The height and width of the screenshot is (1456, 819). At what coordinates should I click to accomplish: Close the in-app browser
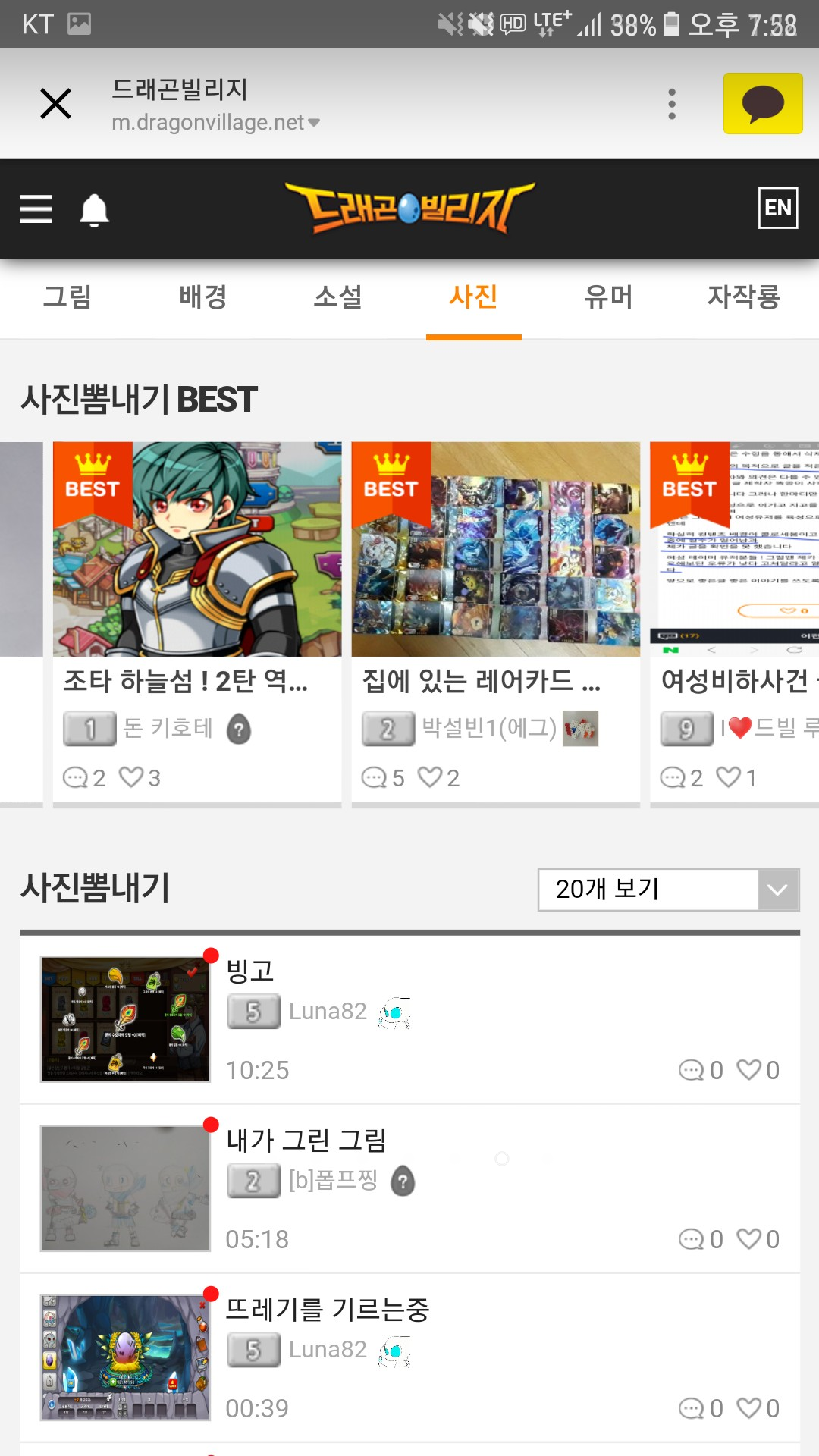[55, 104]
